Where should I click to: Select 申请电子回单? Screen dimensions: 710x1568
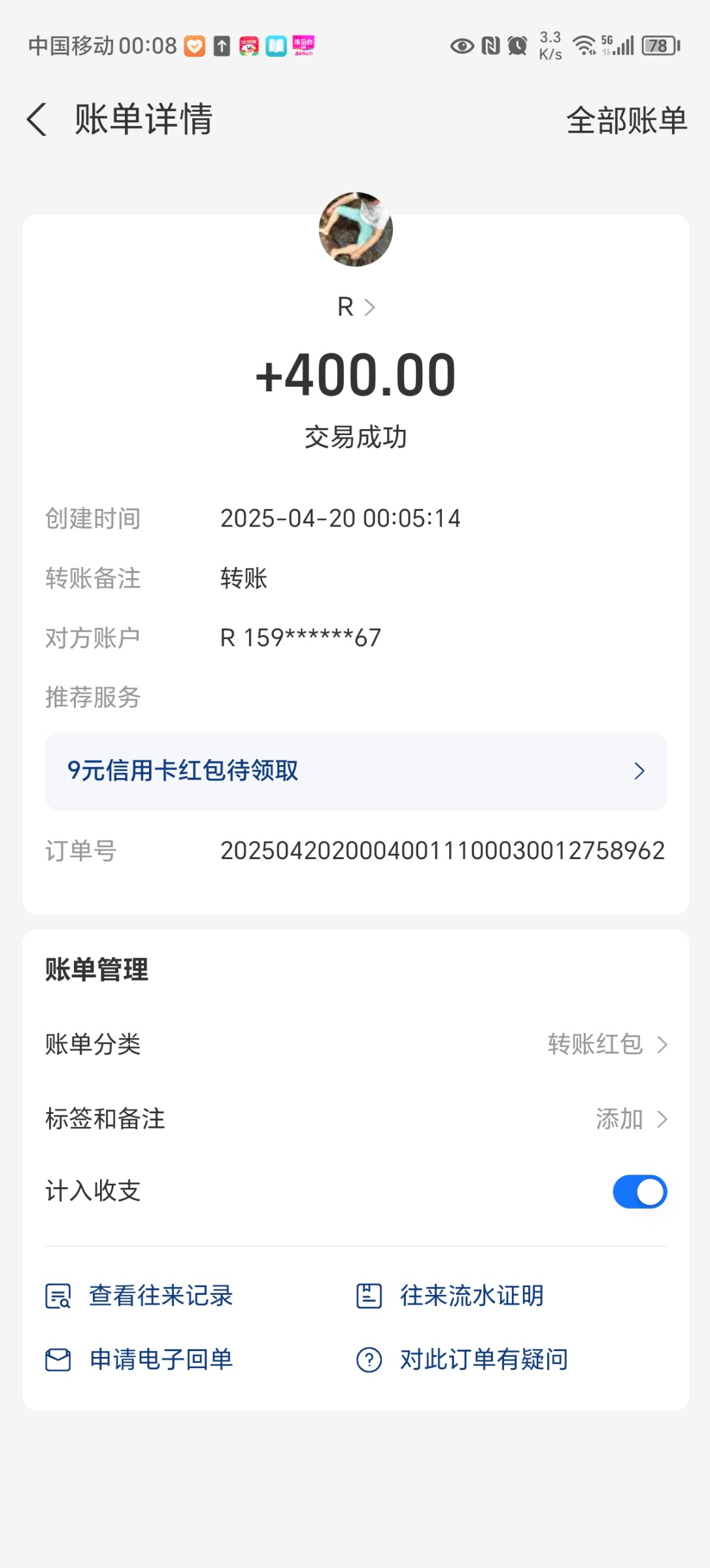click(139, 1360)
